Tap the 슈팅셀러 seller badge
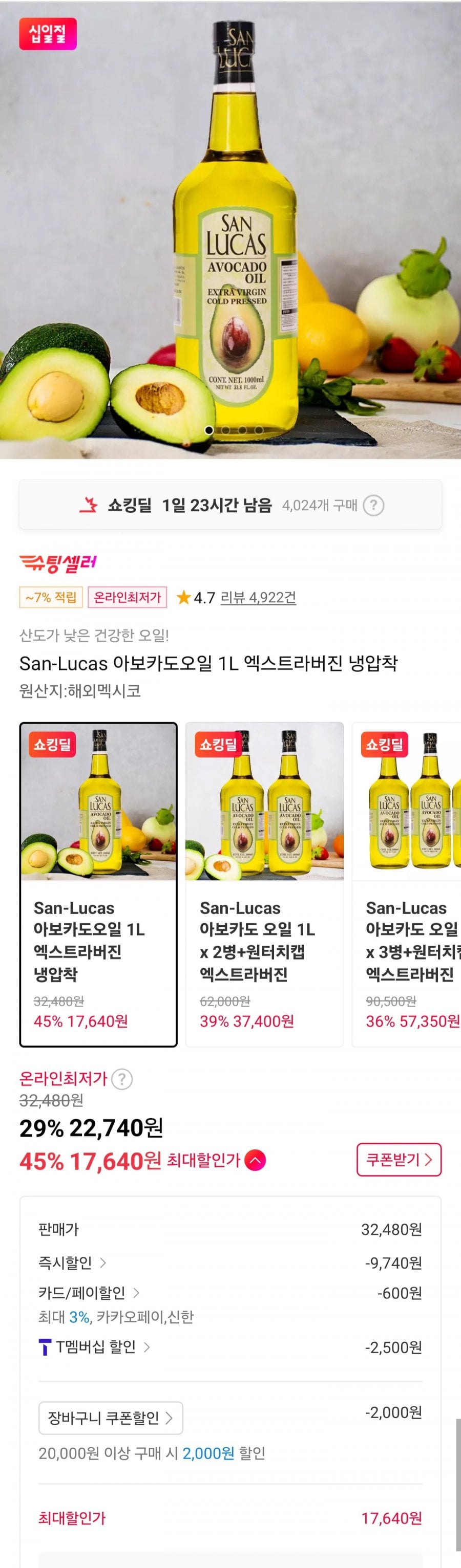Screen dimensions: 461x1568 (58, 563)
